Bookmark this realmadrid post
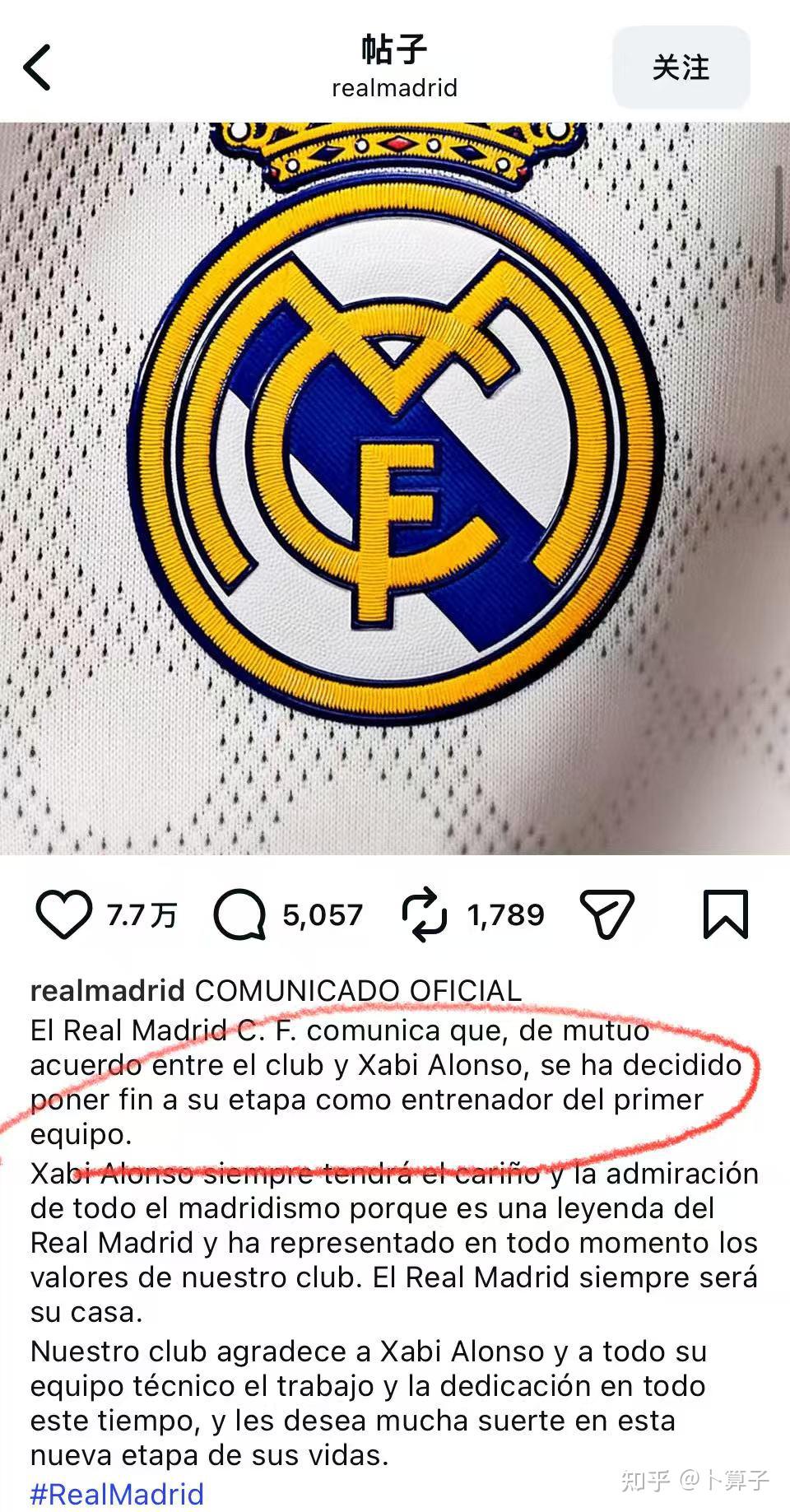The height and width of the screenshot is (1512, 790). pos(725,914)
